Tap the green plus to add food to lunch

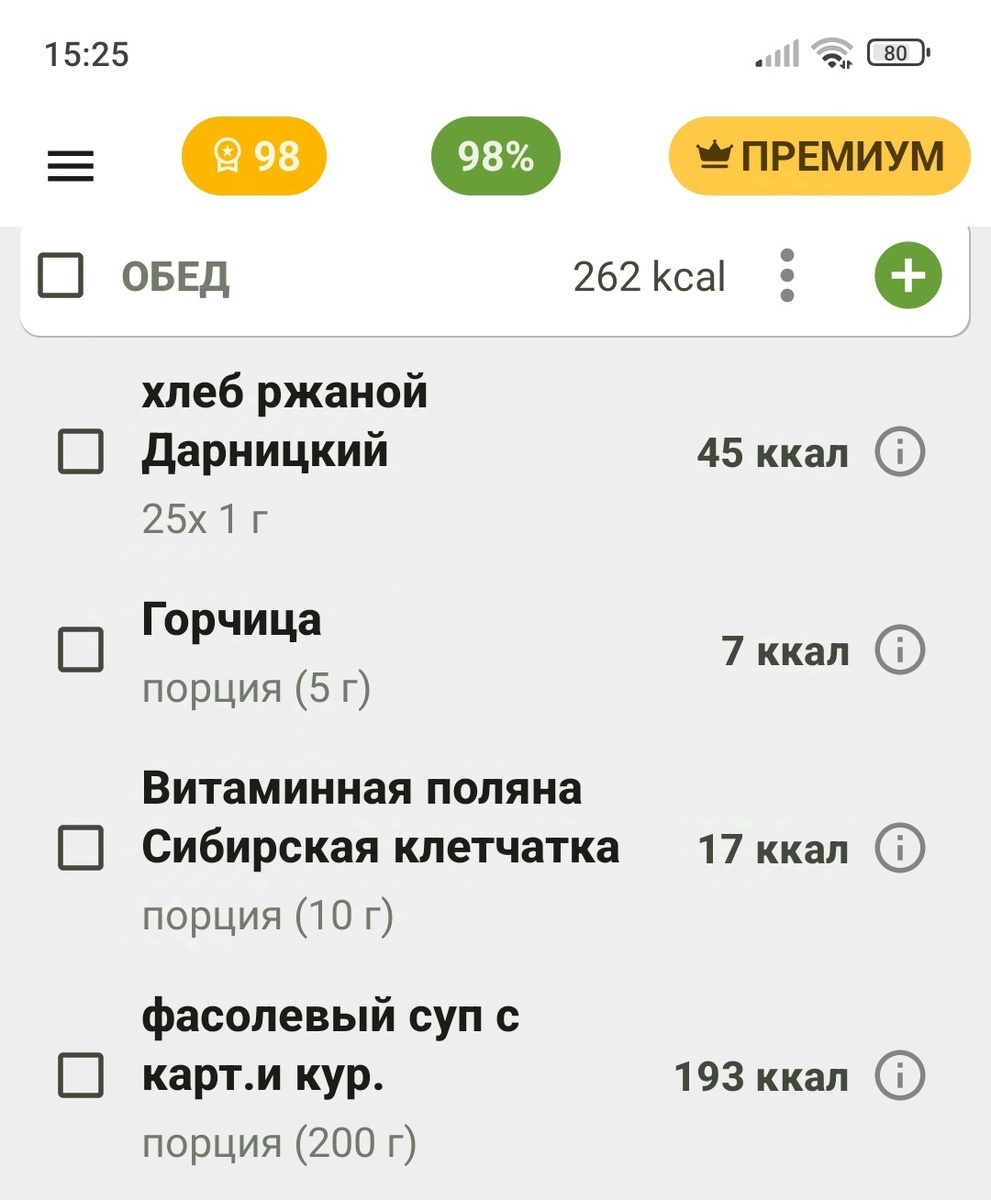click(906, 276)
